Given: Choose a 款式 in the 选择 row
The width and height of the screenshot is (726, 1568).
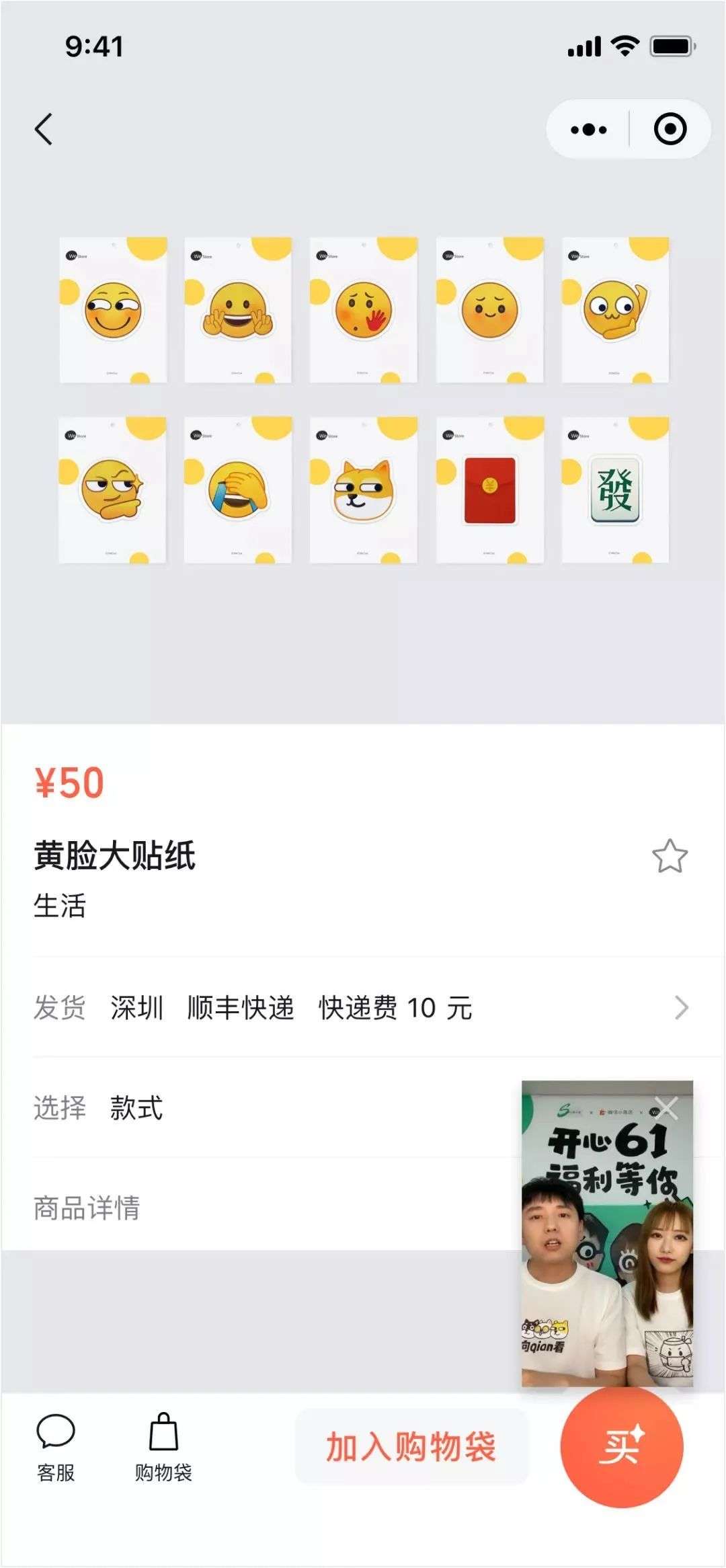Looking at the screenshot, I should coord(269,1107).
